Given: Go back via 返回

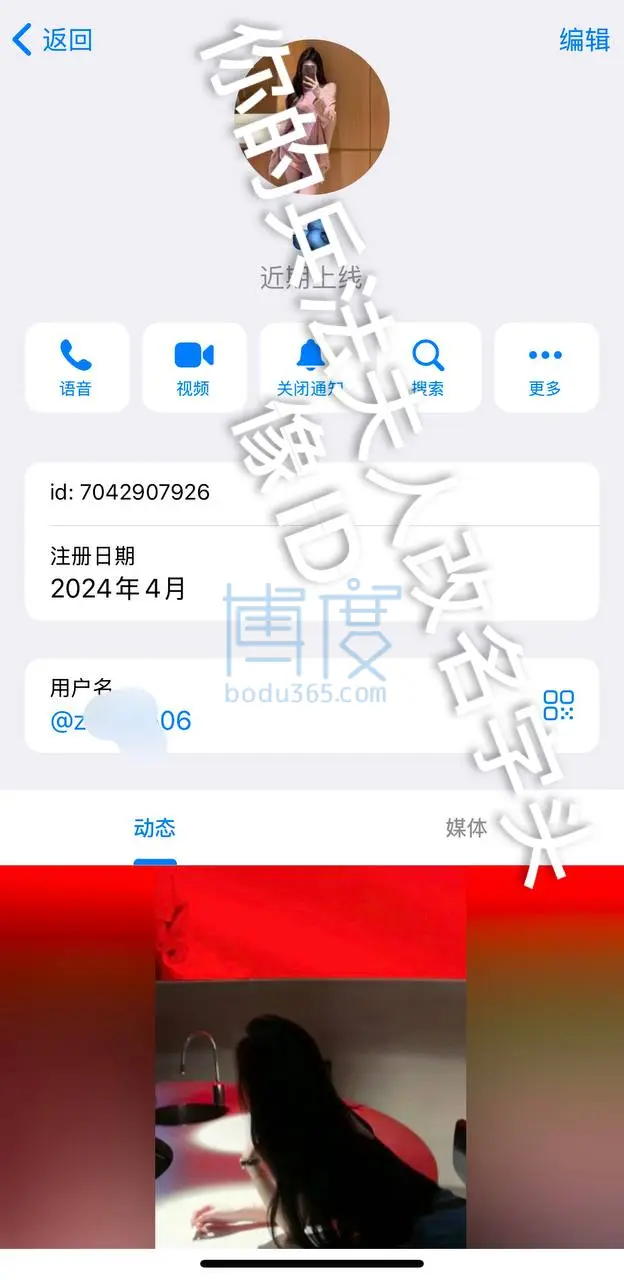Looking at the screenshot, I should [x=52, y=40].
